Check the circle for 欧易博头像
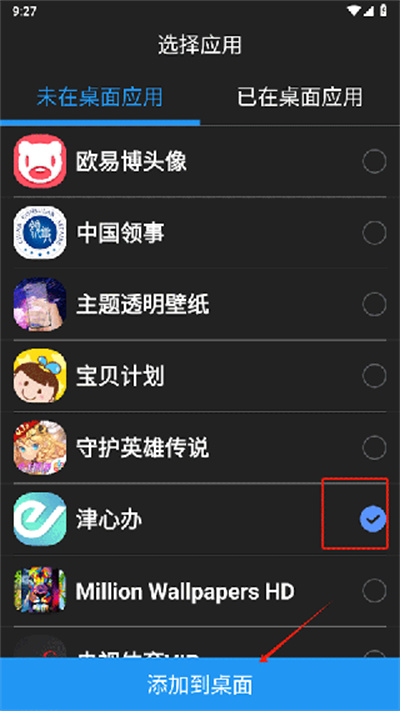The height and width of the screenshot is (711, 400). tap(374, 161)
